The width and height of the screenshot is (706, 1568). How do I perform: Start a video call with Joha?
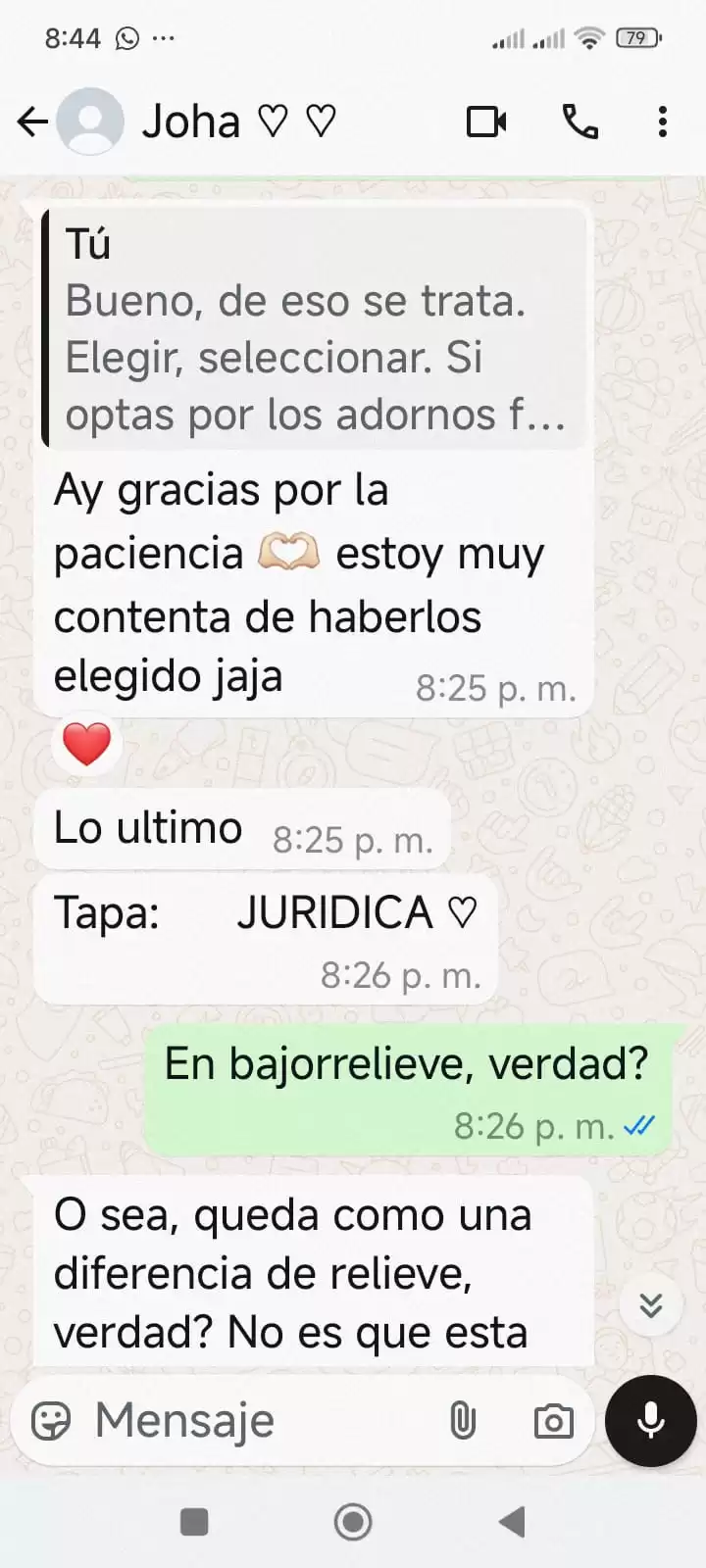487,121
